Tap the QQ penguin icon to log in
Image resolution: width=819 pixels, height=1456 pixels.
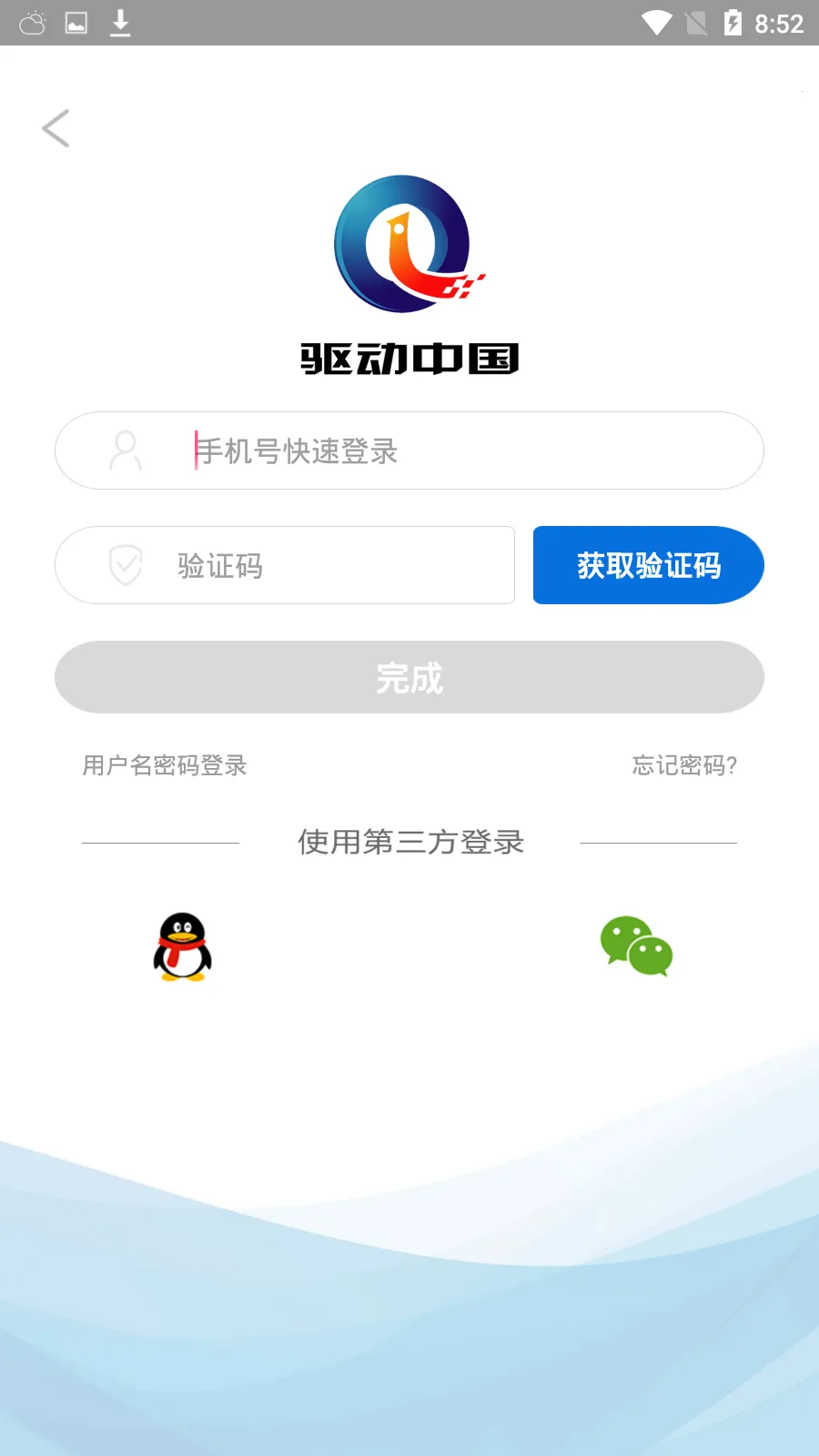(181, 947)
